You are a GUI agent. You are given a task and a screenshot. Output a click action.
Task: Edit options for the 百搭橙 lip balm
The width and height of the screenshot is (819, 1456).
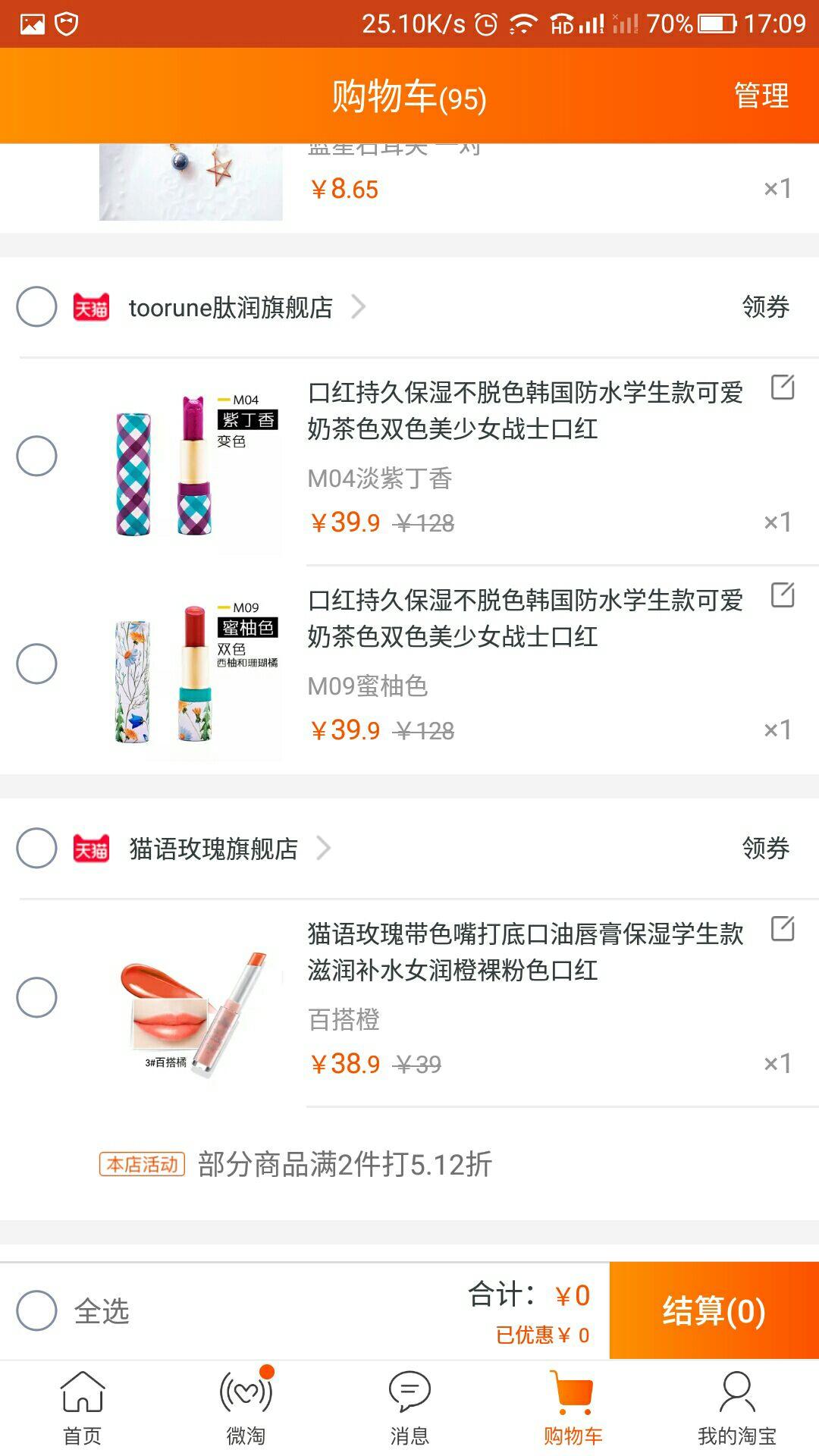click(x=783, y=929)
